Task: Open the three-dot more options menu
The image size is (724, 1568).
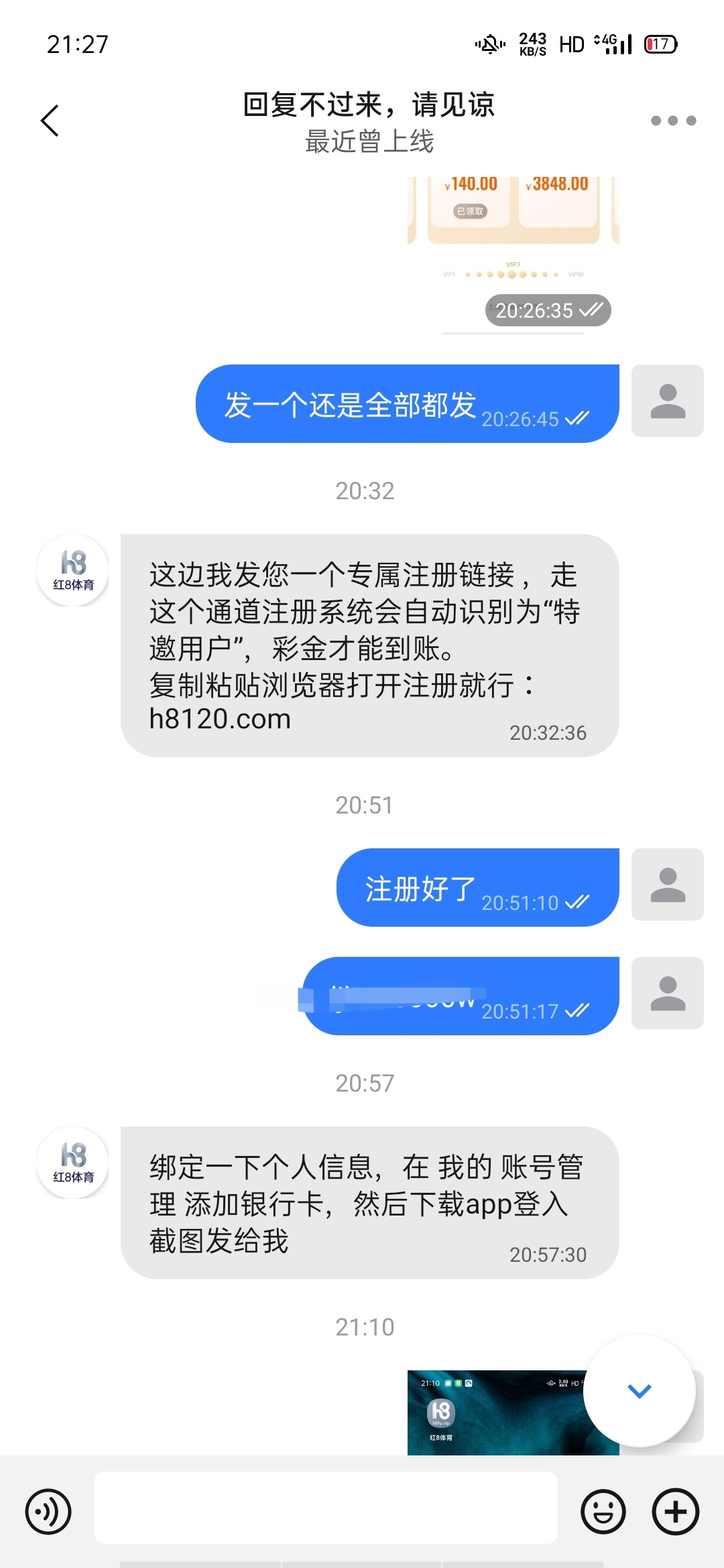Action: [x=673, y=121]
